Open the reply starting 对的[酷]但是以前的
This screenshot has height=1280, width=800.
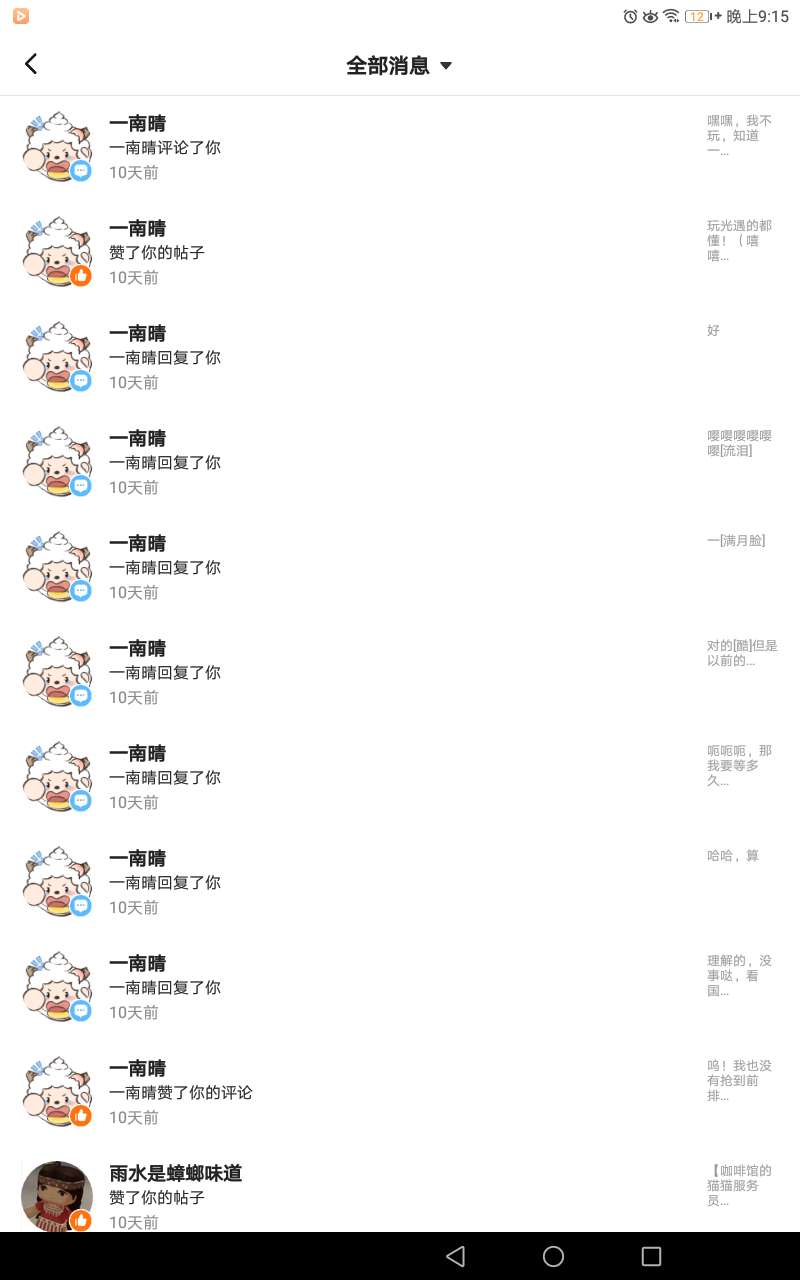(x=400, y=673)
